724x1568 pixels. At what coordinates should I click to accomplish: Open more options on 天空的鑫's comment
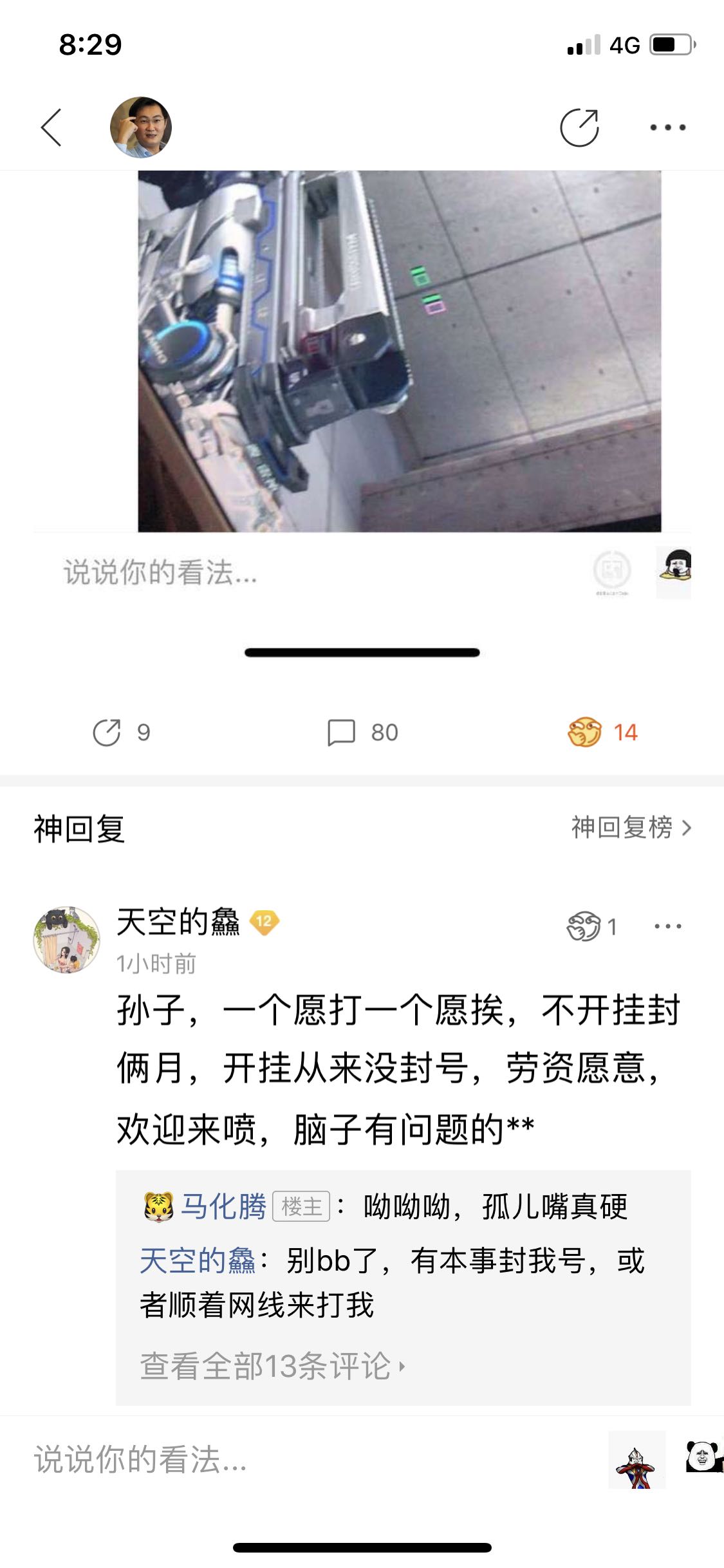tap(667, 927)
